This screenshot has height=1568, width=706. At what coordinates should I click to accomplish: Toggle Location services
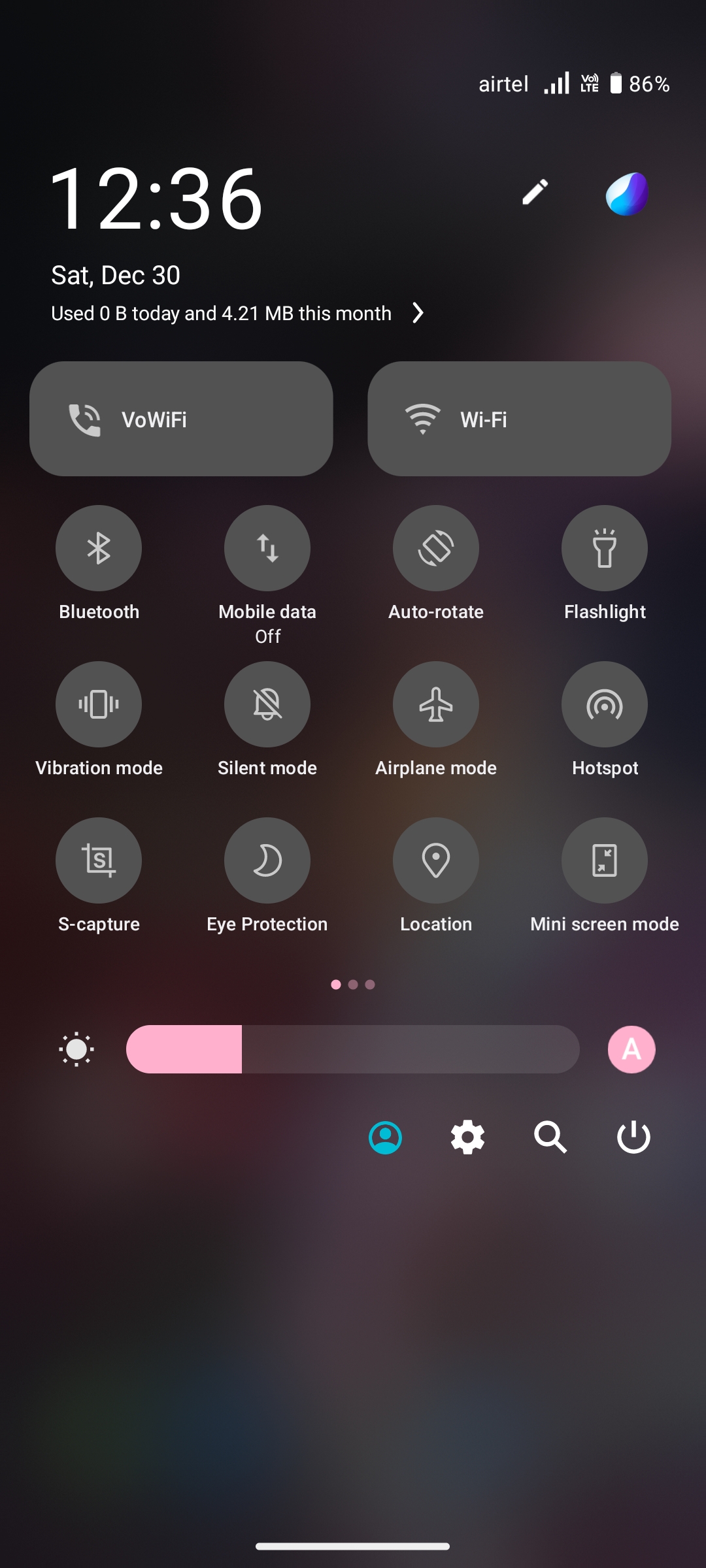tap(436, 860)
